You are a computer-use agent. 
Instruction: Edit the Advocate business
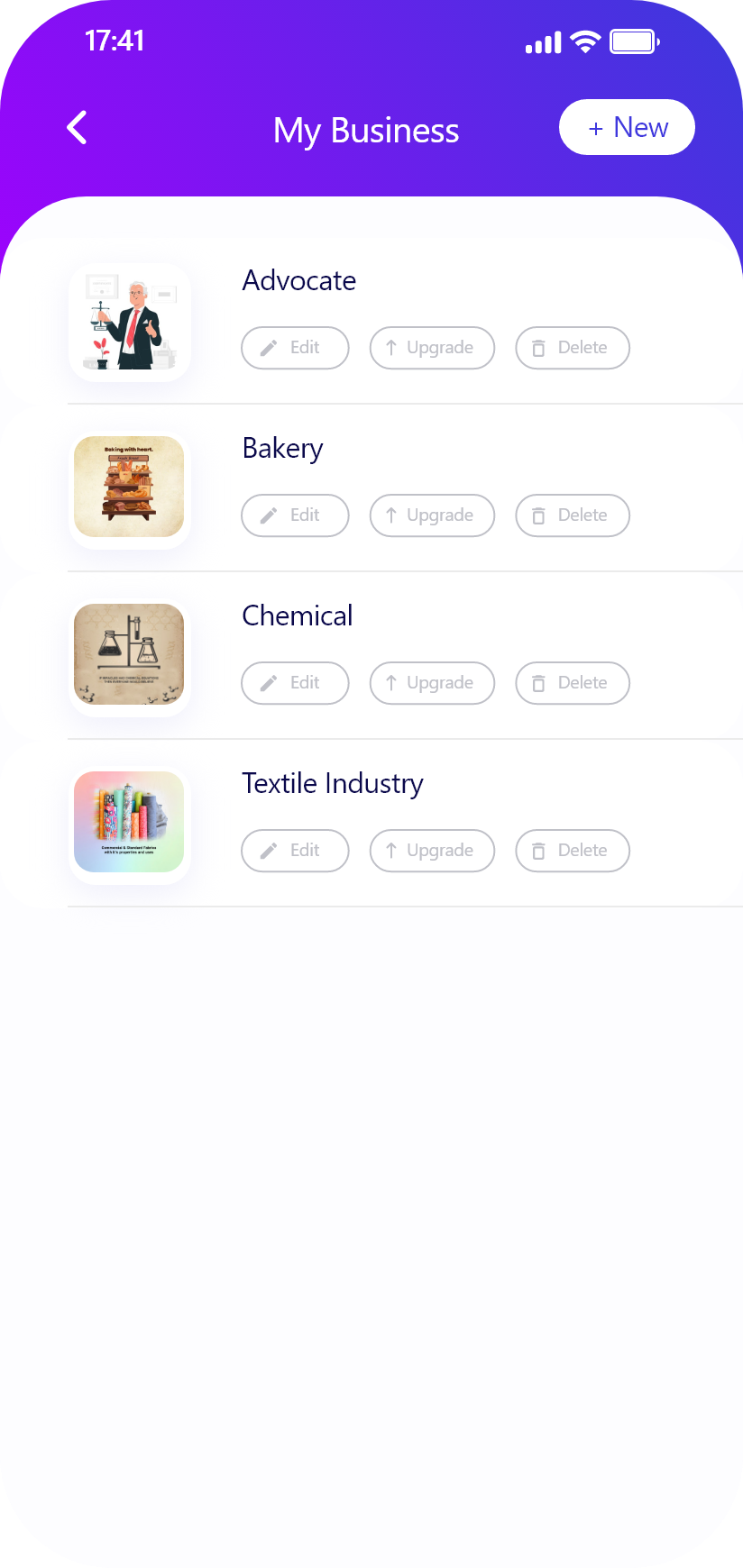295,348
